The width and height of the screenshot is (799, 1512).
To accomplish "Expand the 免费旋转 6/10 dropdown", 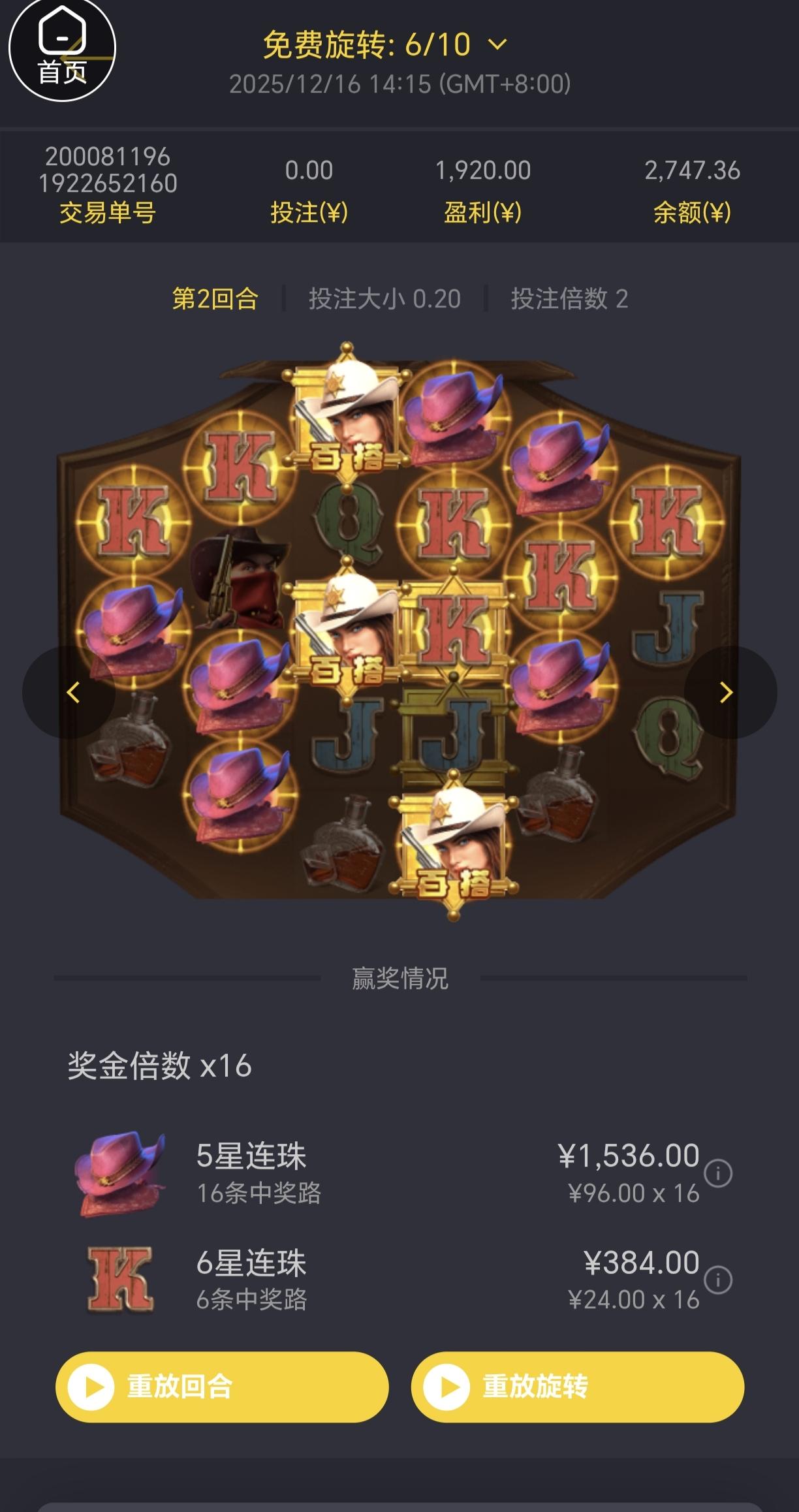I will (x=497, y=44).
